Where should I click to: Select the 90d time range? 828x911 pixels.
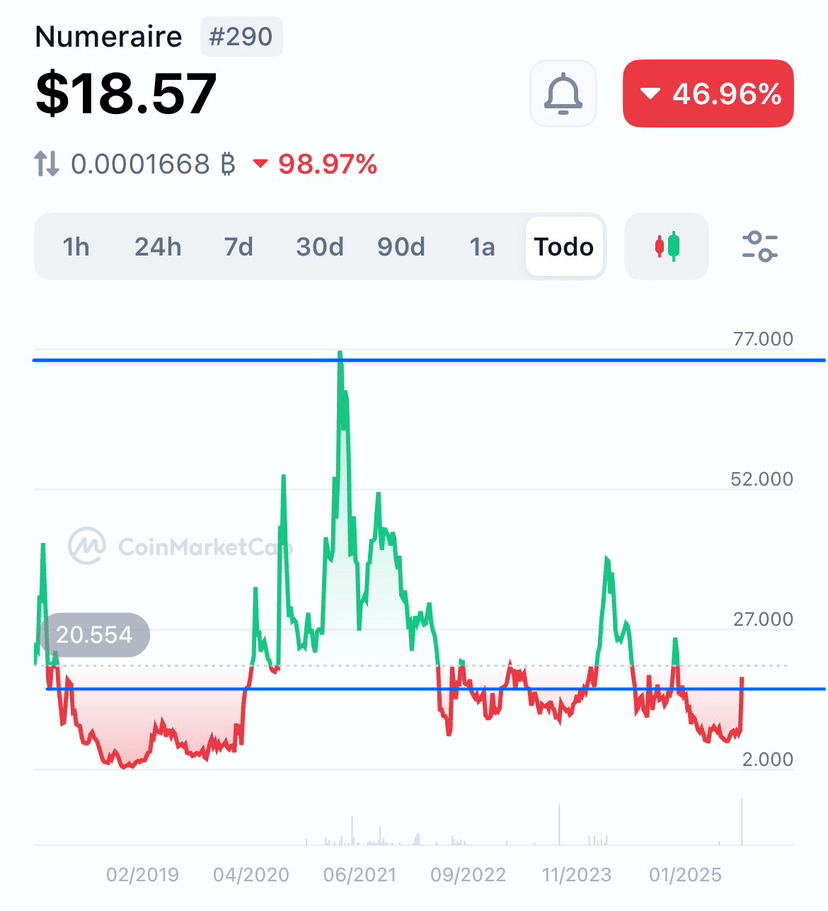tap(401, 246)
